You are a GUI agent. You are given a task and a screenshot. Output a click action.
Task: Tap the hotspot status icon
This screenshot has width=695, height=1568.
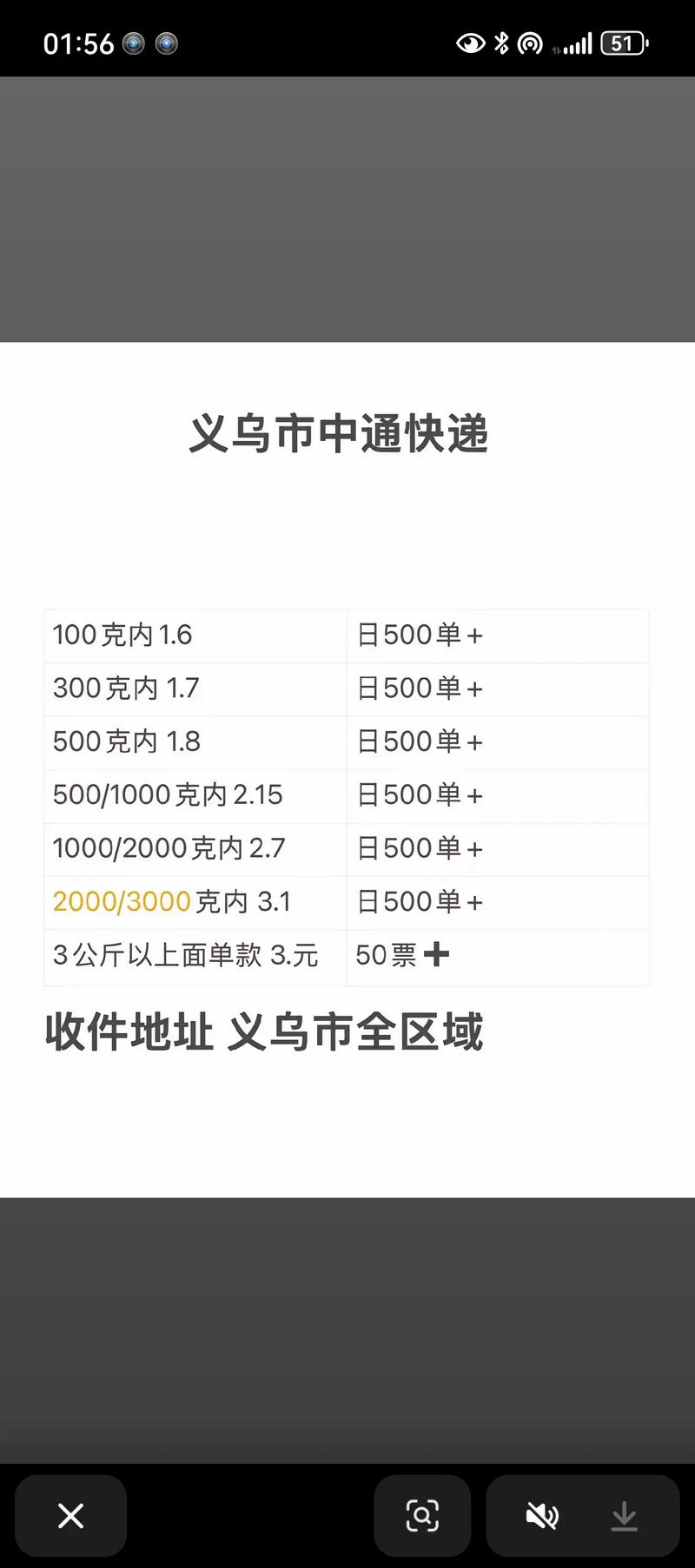coord(530,42)
